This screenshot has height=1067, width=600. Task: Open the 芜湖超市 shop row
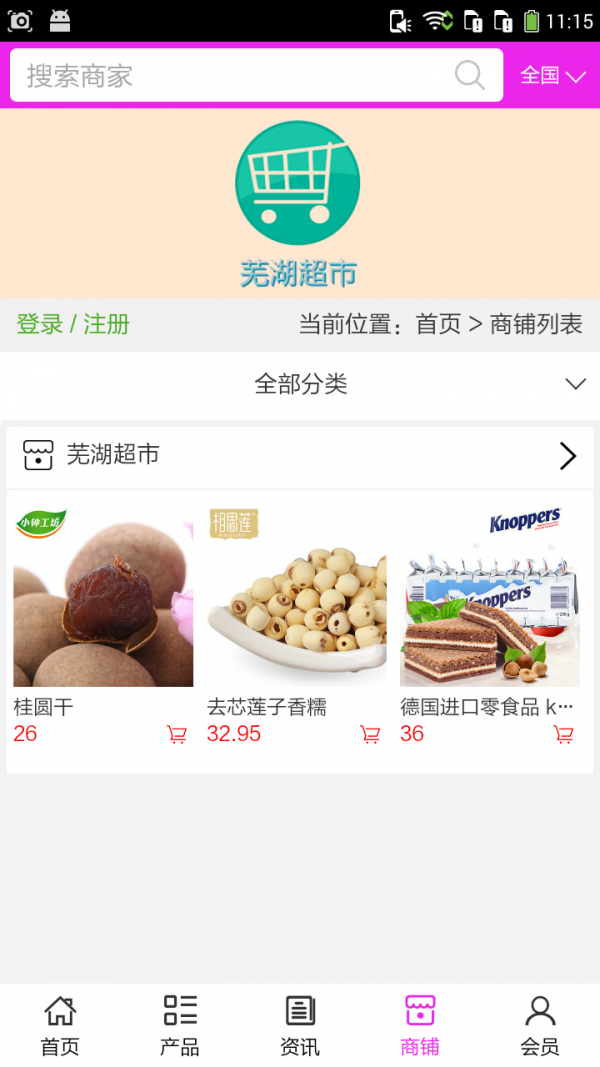click(x=300, y=456)
